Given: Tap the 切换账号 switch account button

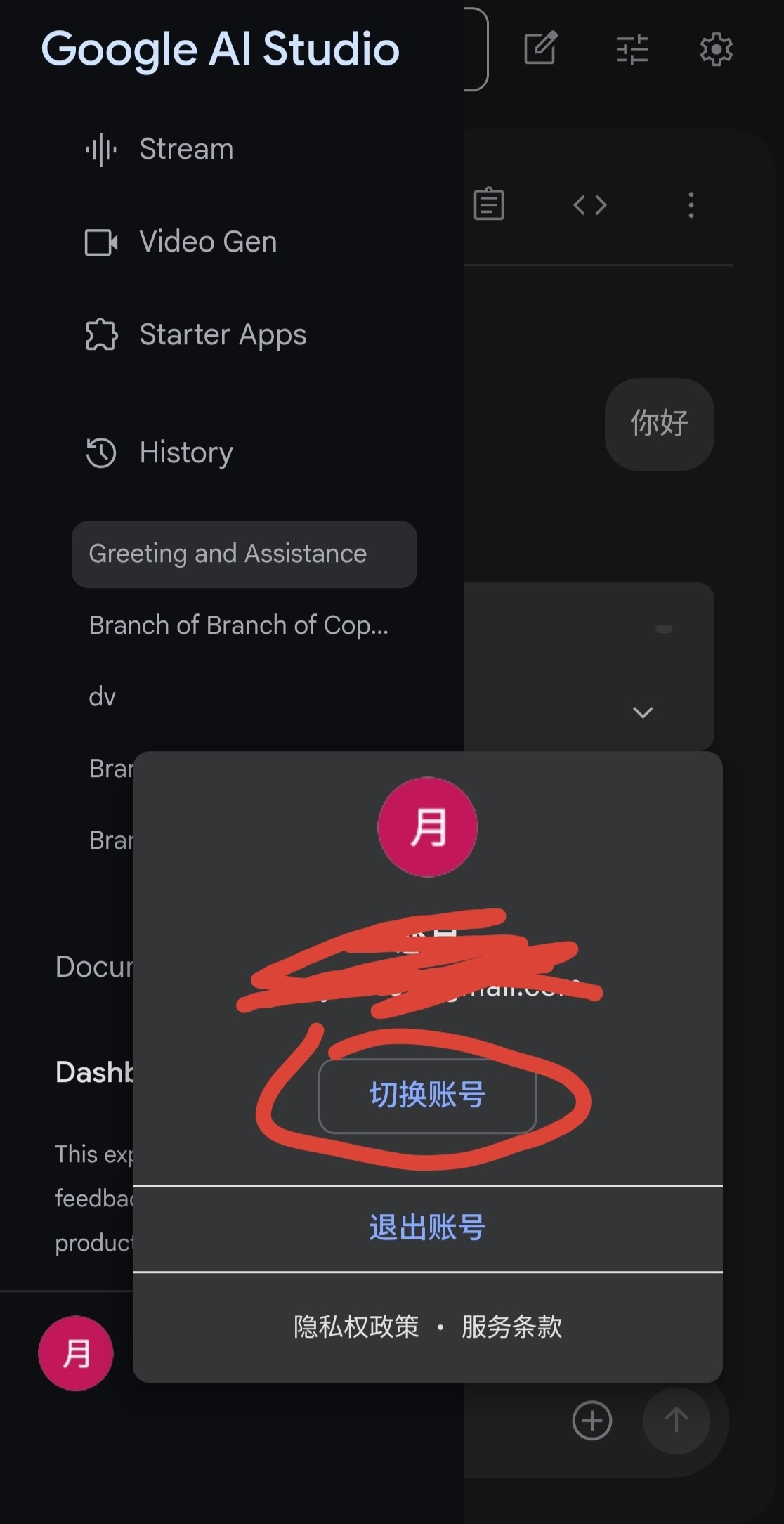Looking at the screenshot, I should 427,1095.
